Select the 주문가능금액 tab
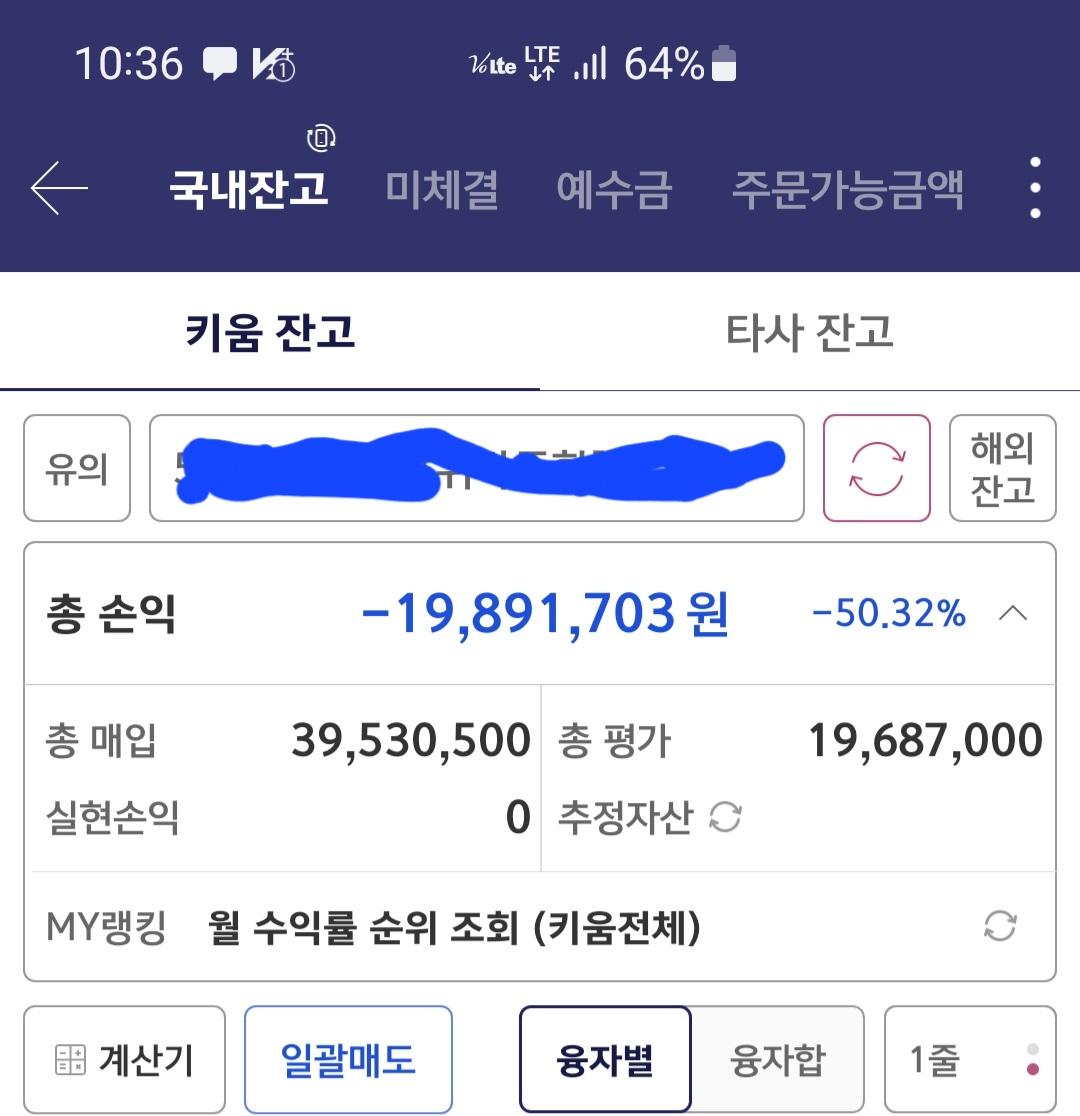The image size is (1080, 1116). [848, 189]
